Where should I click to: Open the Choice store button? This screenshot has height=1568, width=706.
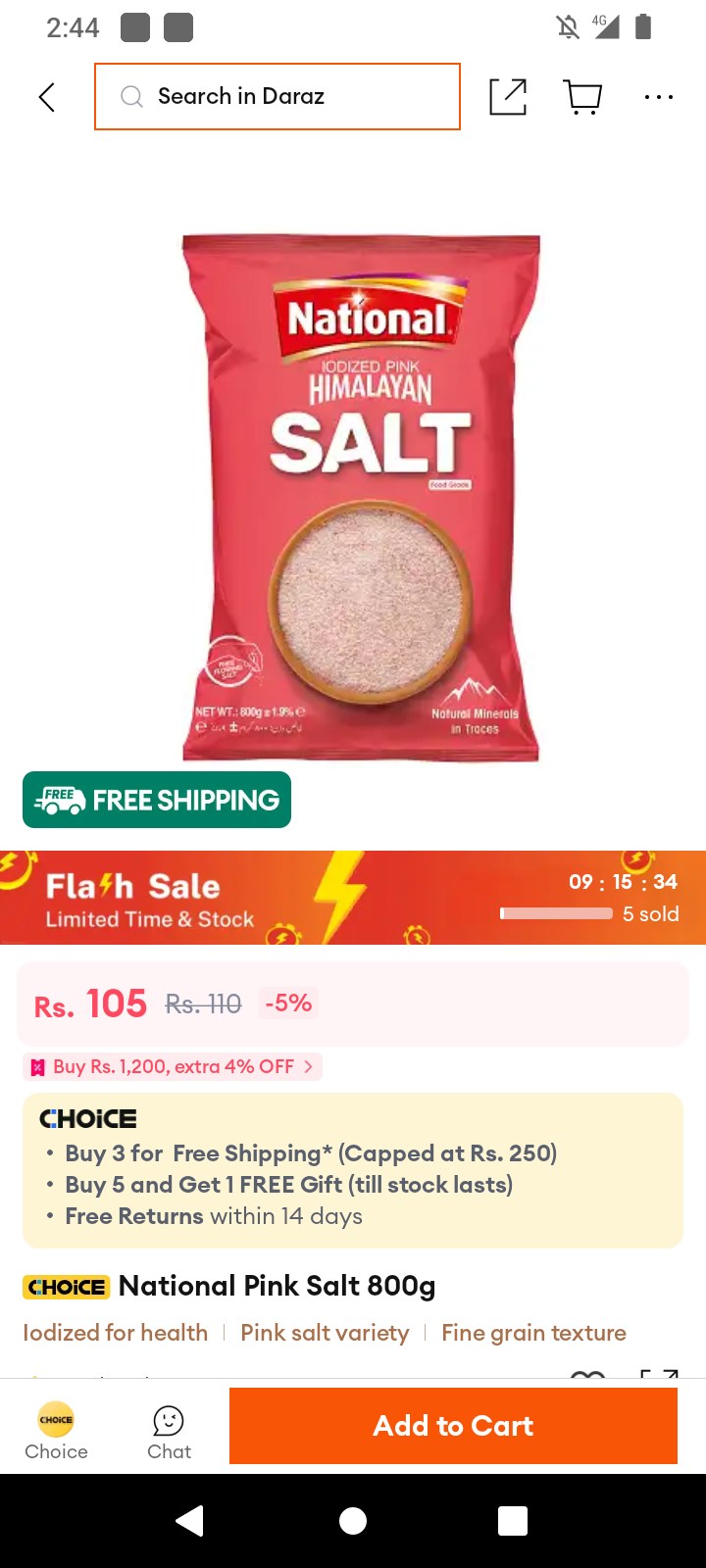(x=56, y=1431)
